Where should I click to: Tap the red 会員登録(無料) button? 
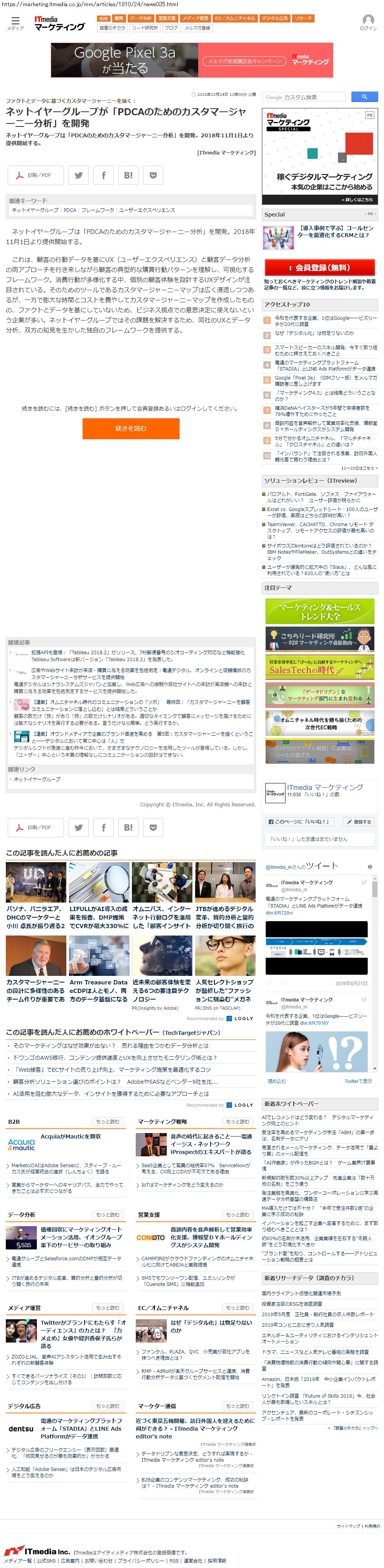click(320, 268)
